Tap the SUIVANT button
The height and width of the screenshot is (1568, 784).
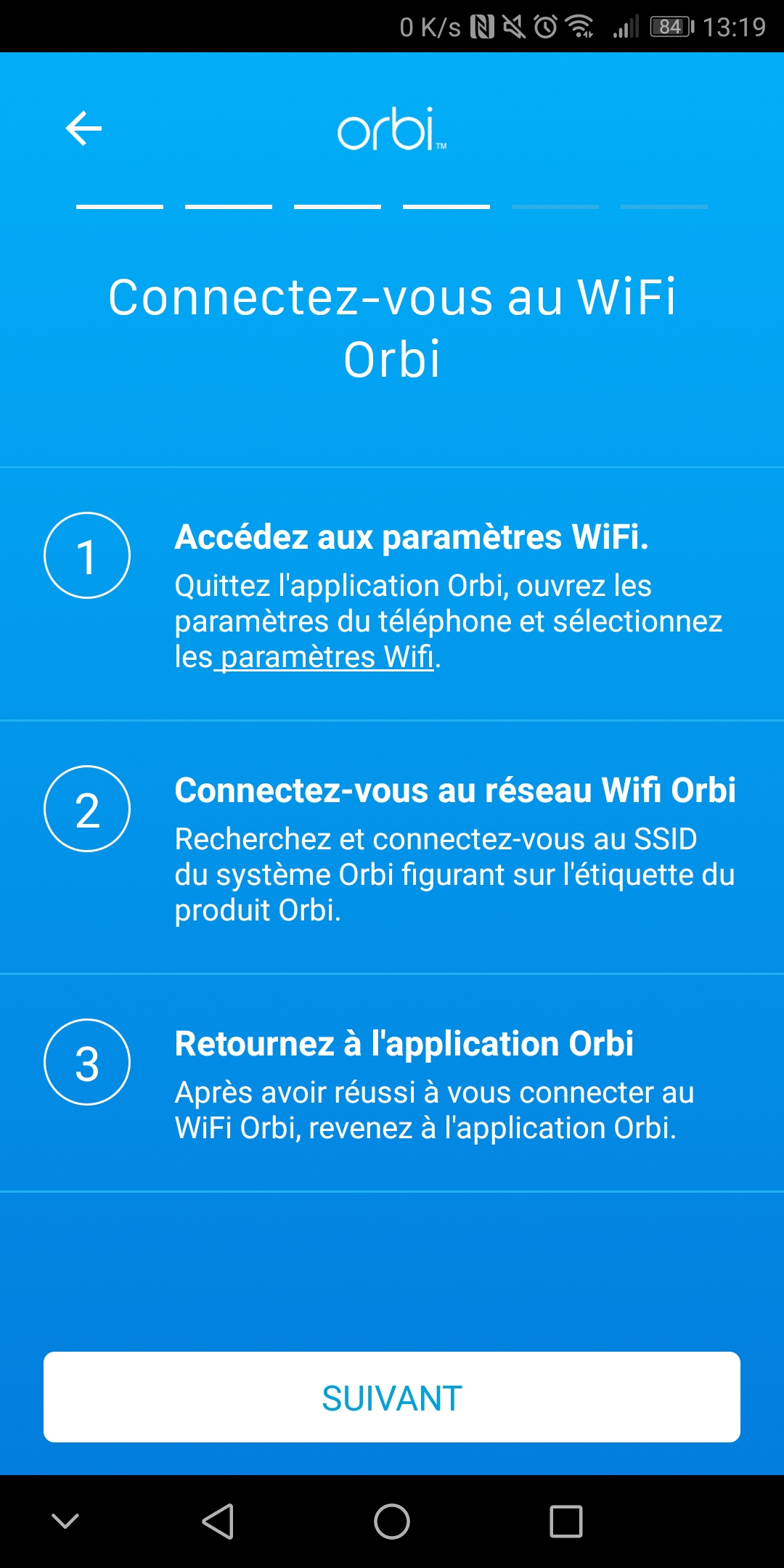[x=392, y=1397]
